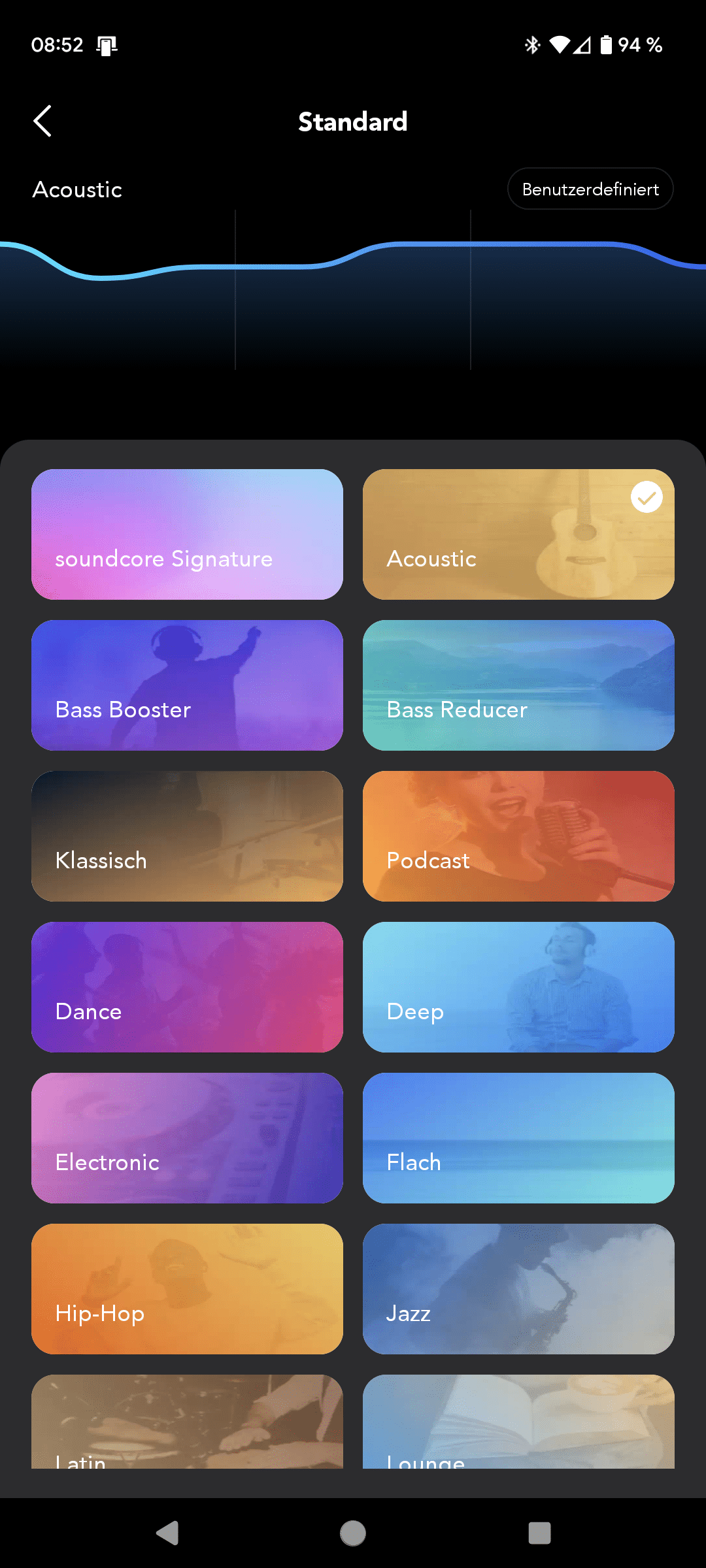This screenshot has height=1568, width=706.
Task: Open the Benutzerdefiniert equalizer button
Action: (x=590, y=189)
